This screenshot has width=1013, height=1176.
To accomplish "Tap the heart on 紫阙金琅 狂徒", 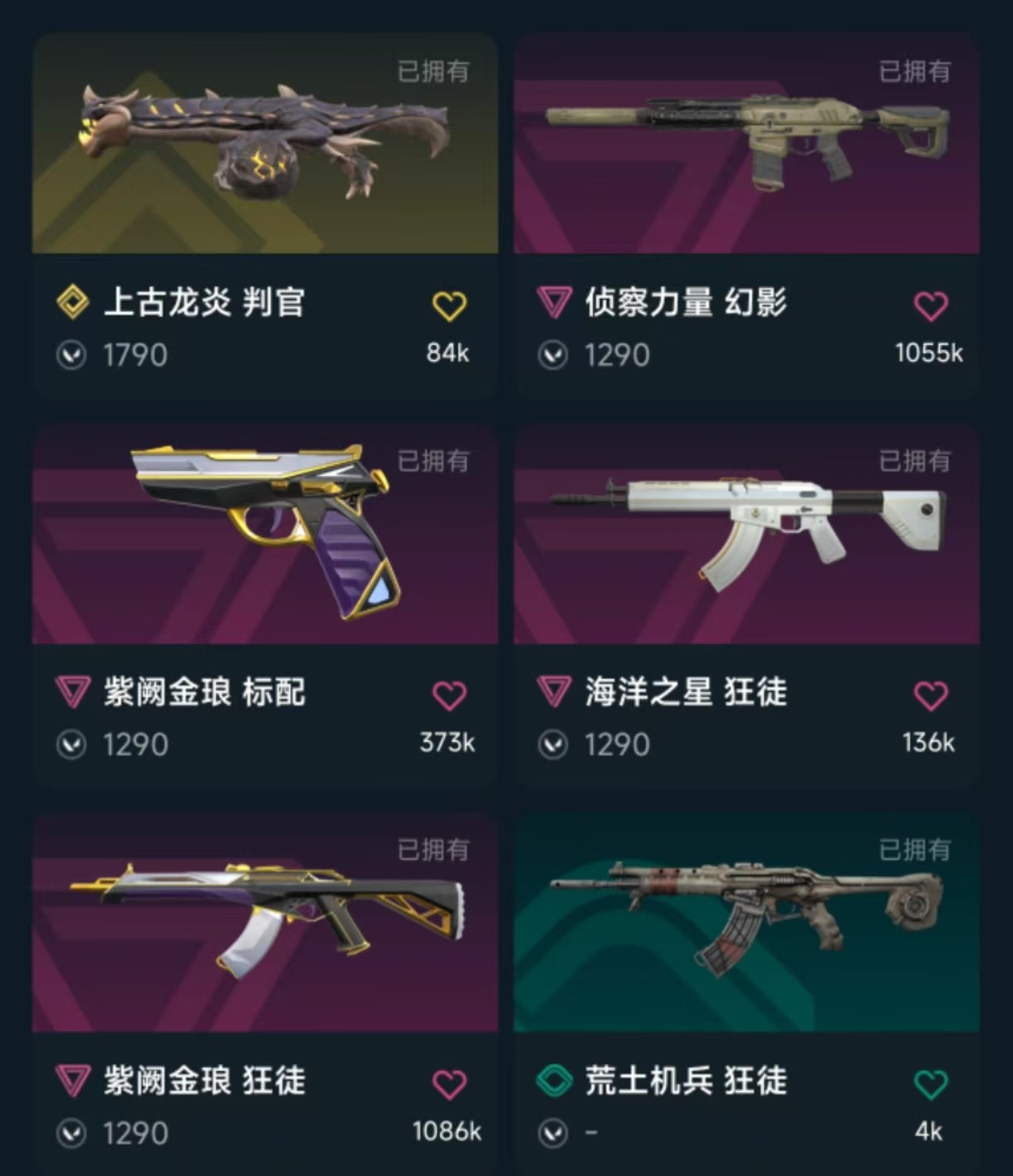I will click(449, 1085).
